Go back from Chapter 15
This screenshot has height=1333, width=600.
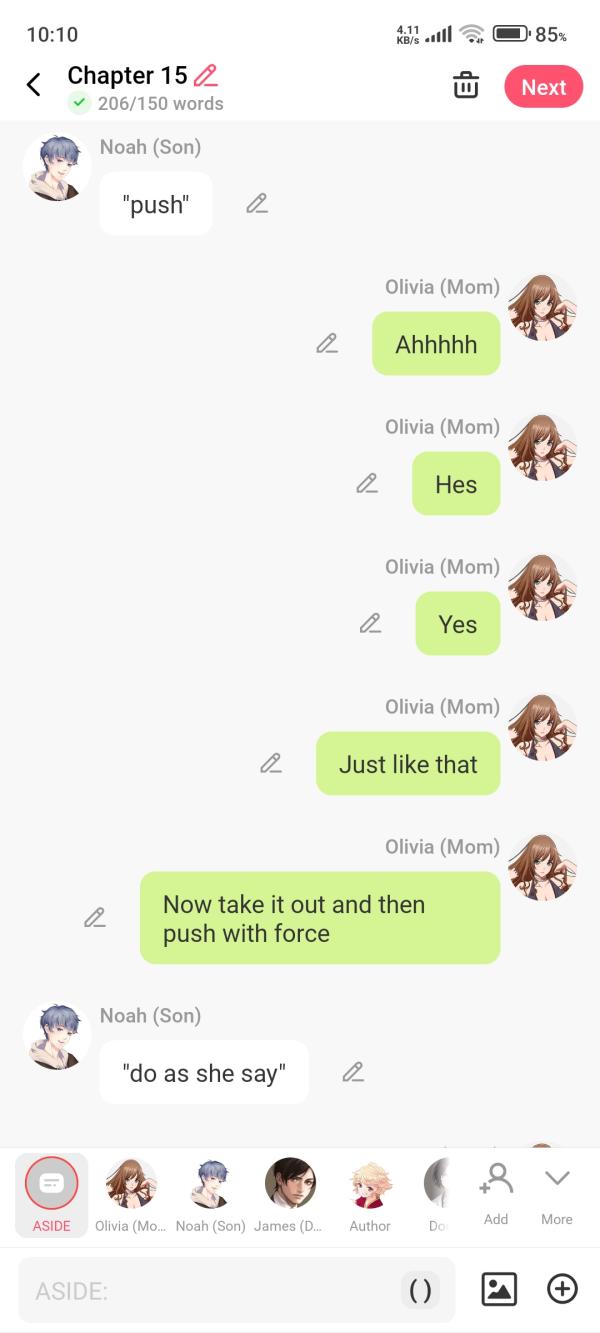34,85
